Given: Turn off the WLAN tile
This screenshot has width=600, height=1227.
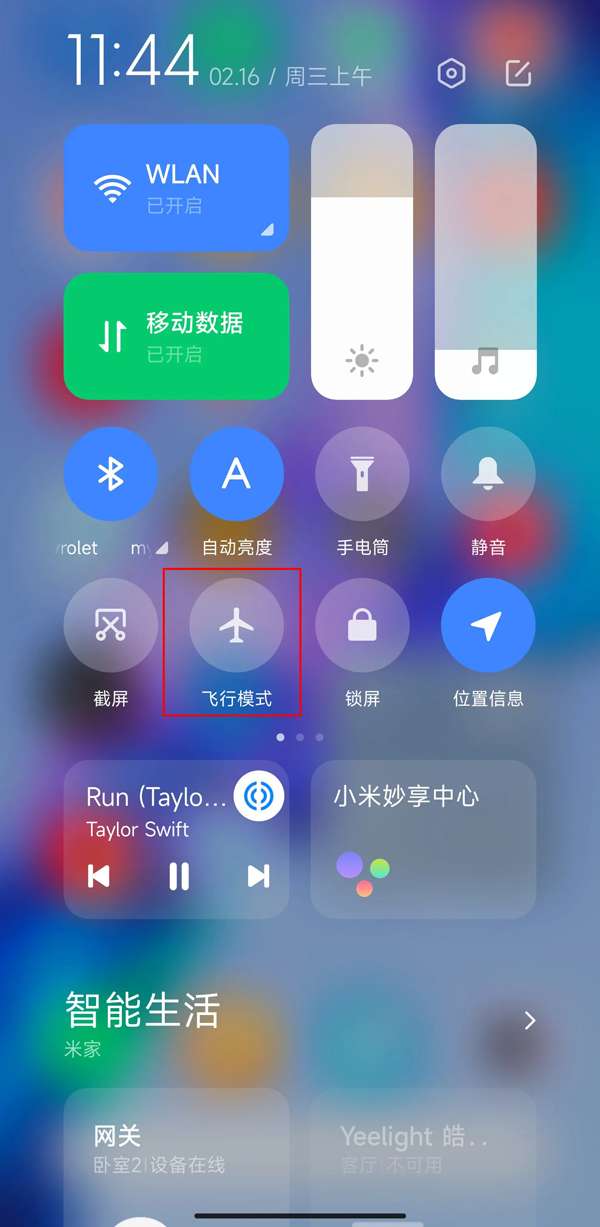Looking at the screenshot, I should click(176, 188).
